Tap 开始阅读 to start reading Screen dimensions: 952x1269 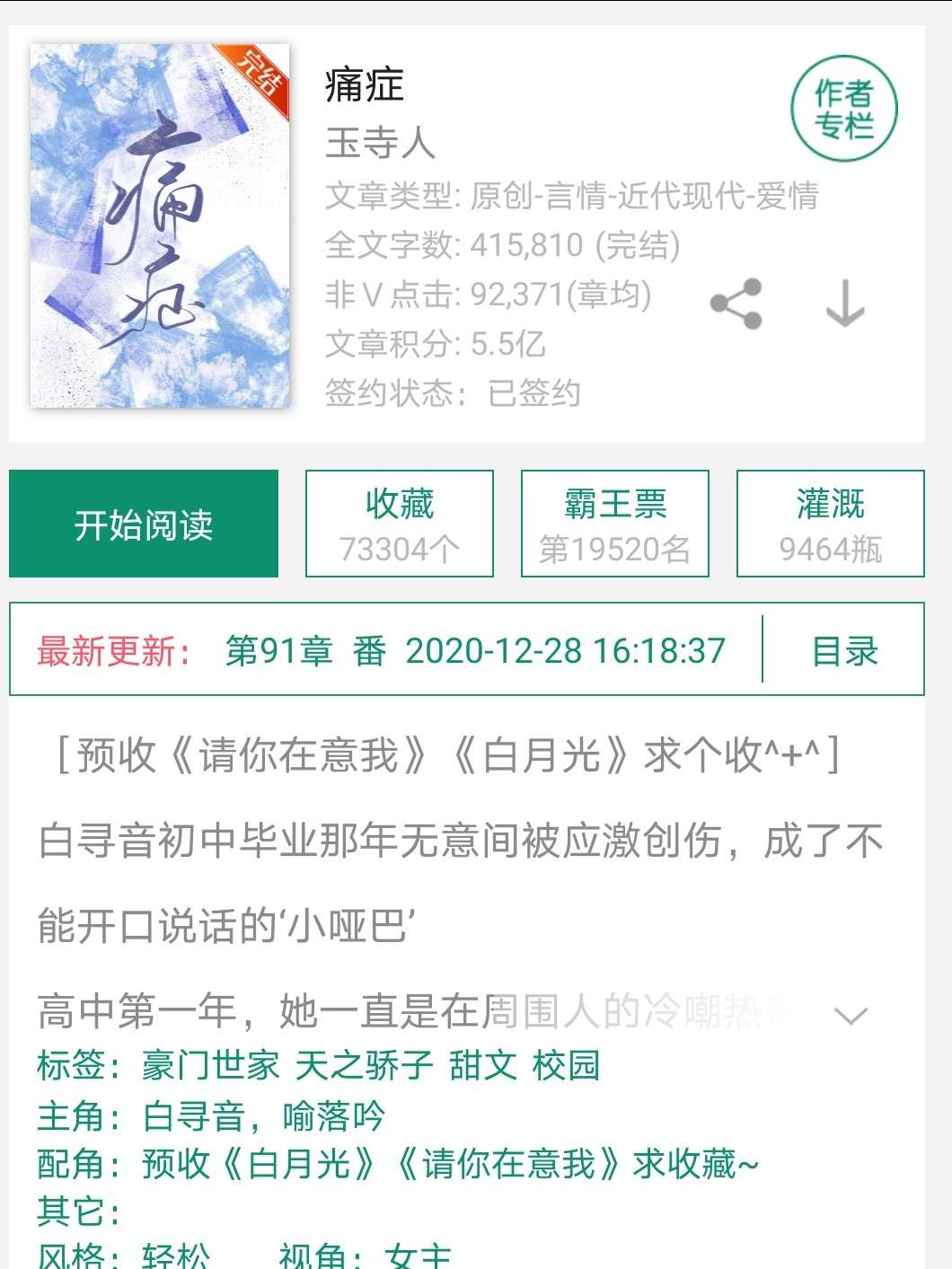(x=144, y=524)
